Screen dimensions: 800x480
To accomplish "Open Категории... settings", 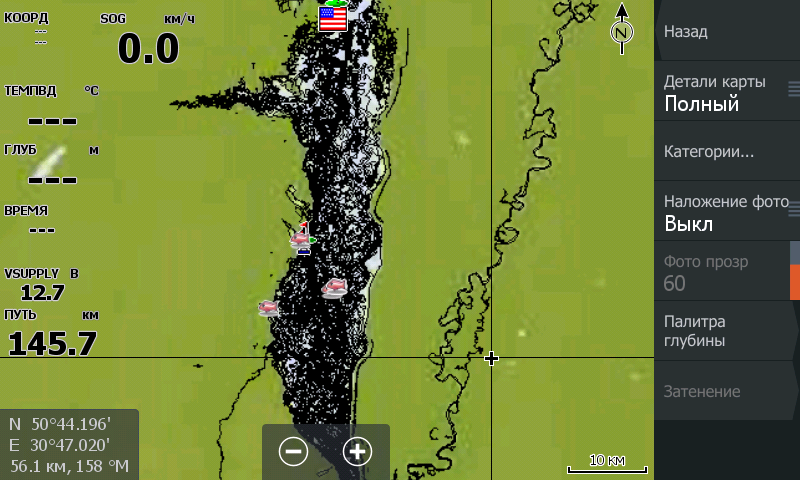I will [x=725, y=152].
